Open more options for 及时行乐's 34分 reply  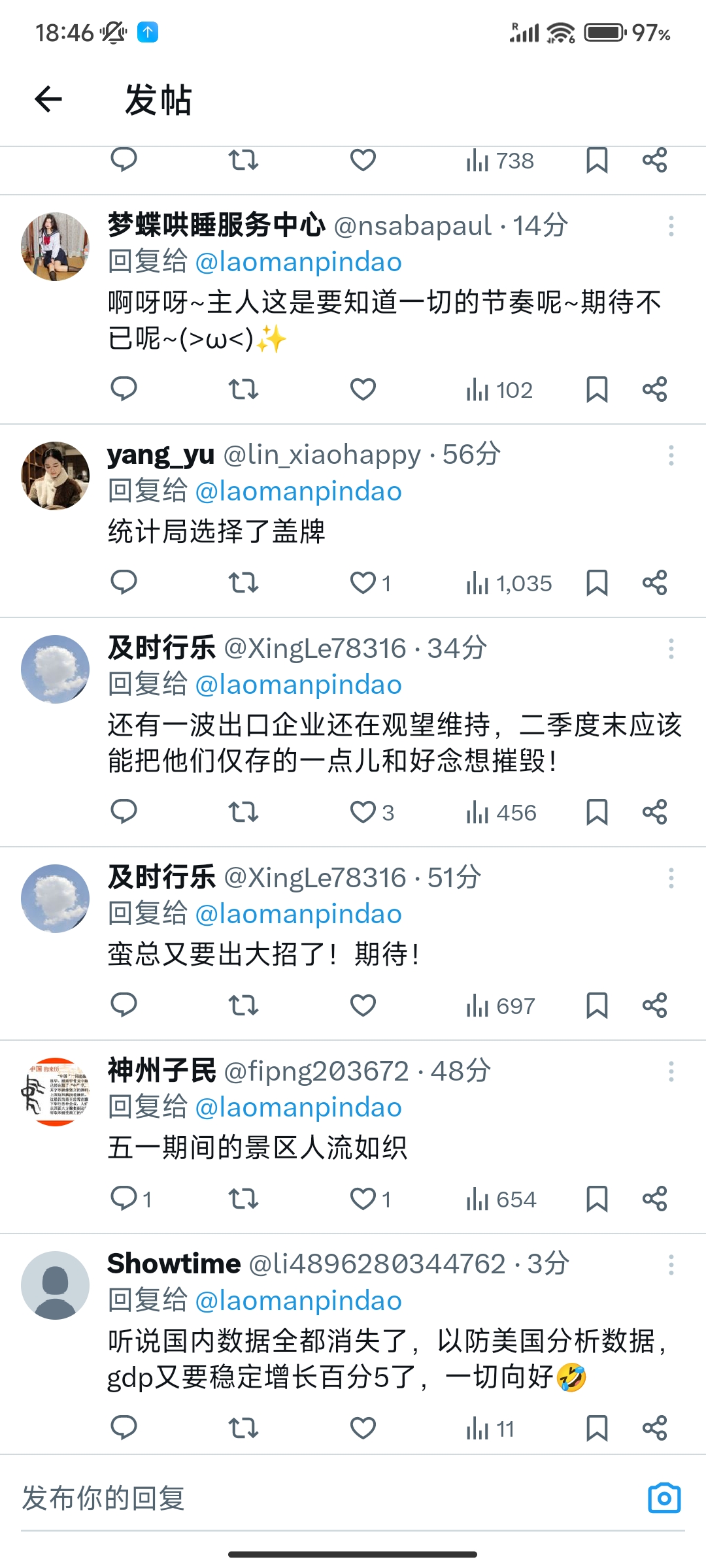[671, 649]
